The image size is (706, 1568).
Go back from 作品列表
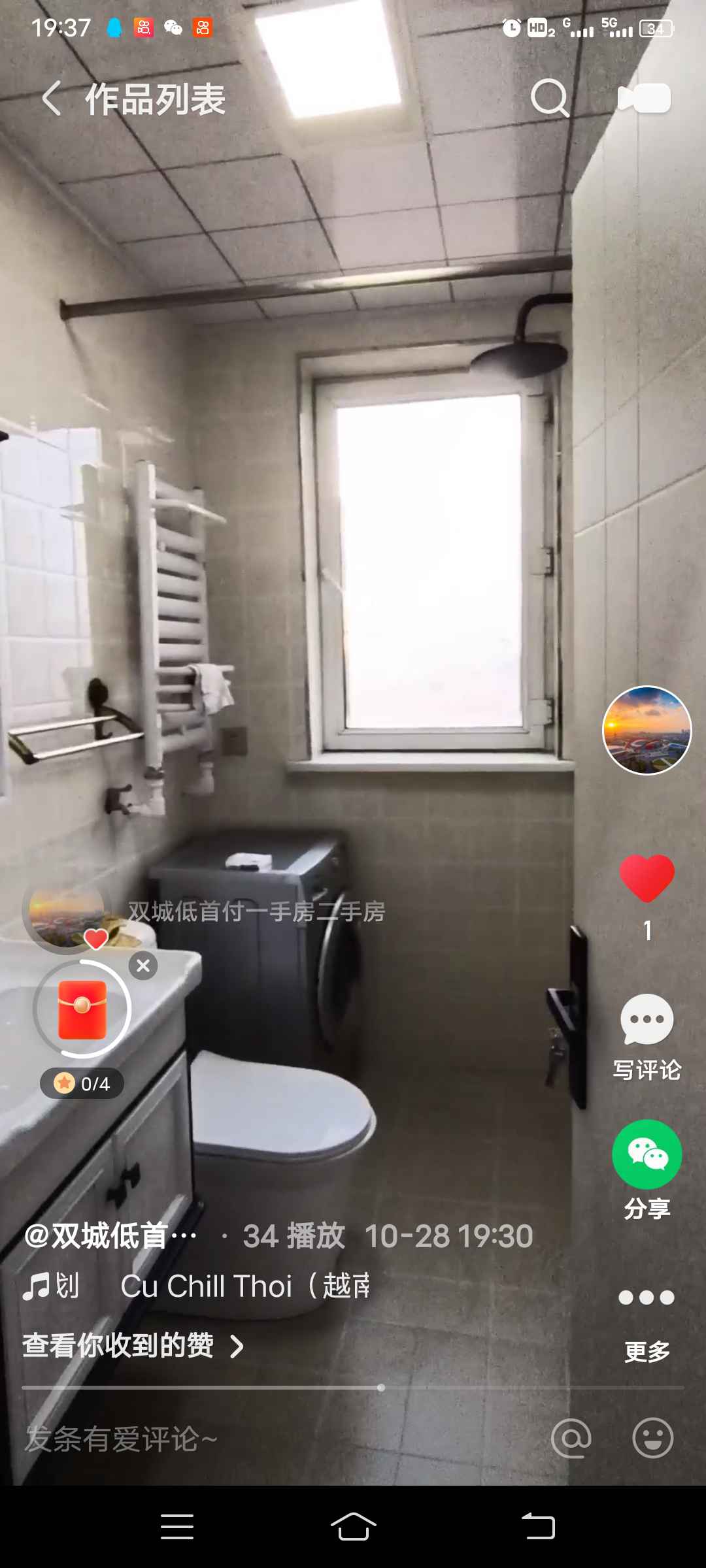(x=52, y=99)
